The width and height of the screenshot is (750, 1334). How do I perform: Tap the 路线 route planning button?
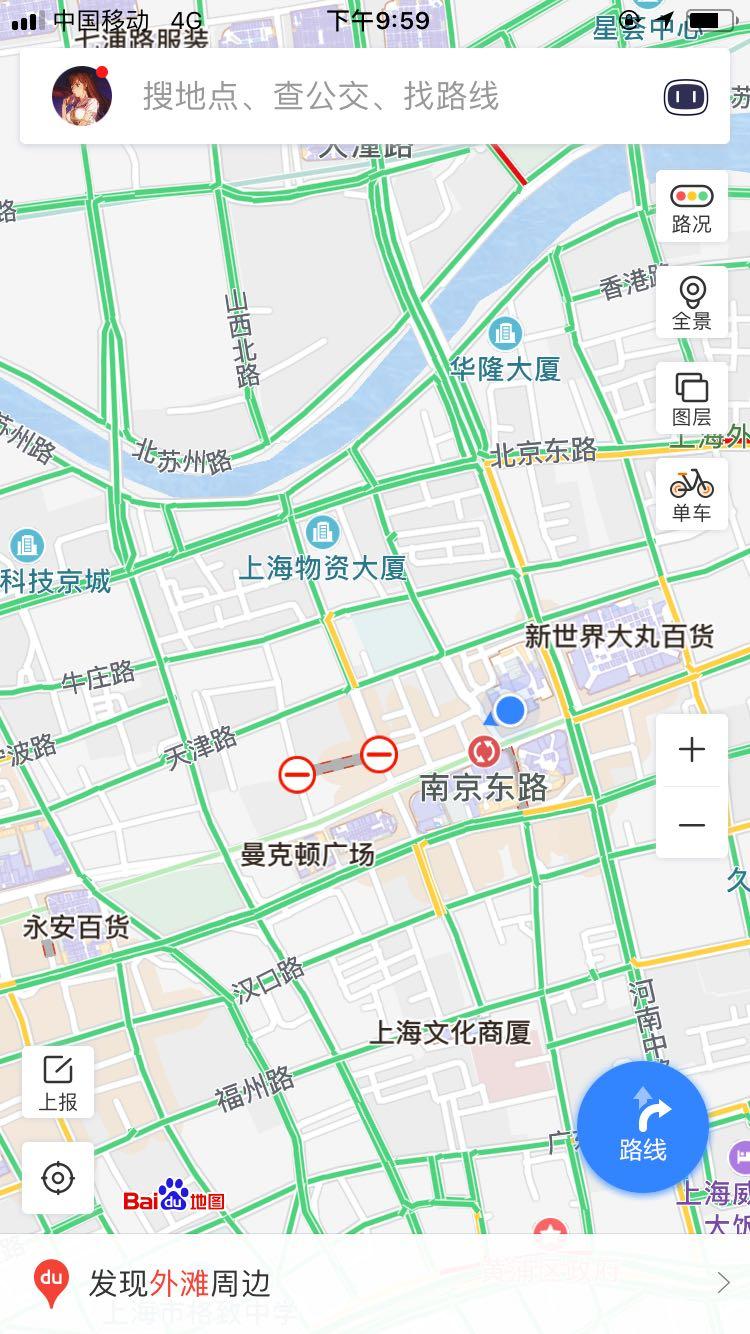tap(643, 1126)
